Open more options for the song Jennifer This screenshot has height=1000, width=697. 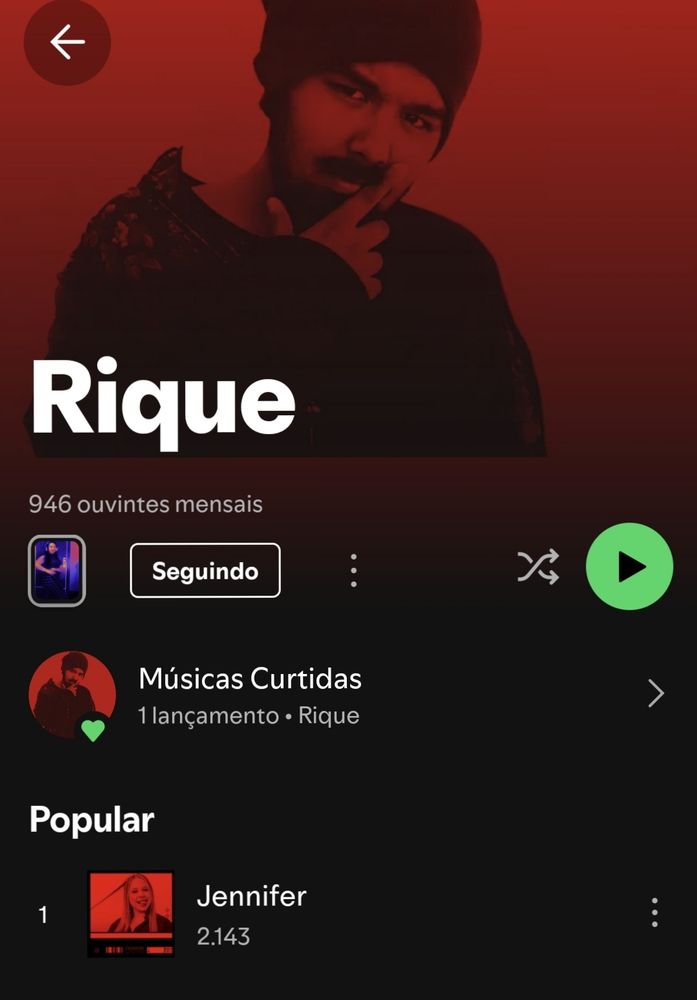coord(654,913)
